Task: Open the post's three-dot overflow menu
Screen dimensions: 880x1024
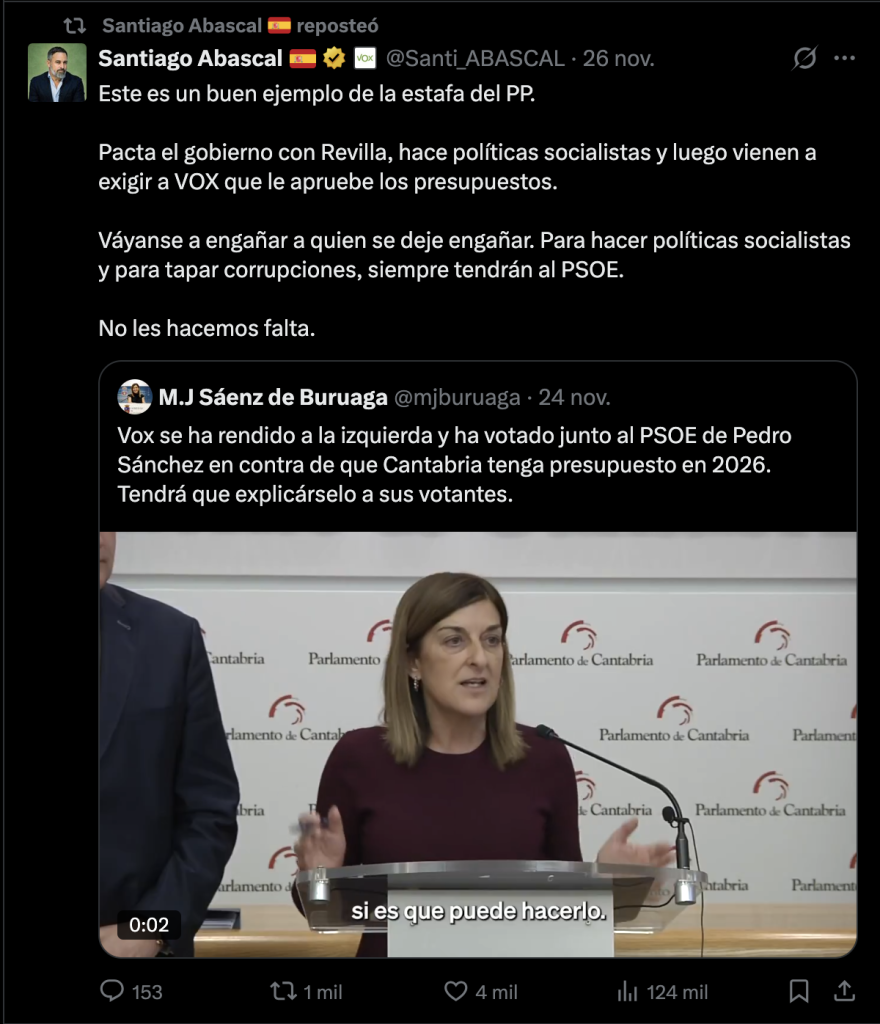Action: 845,59
